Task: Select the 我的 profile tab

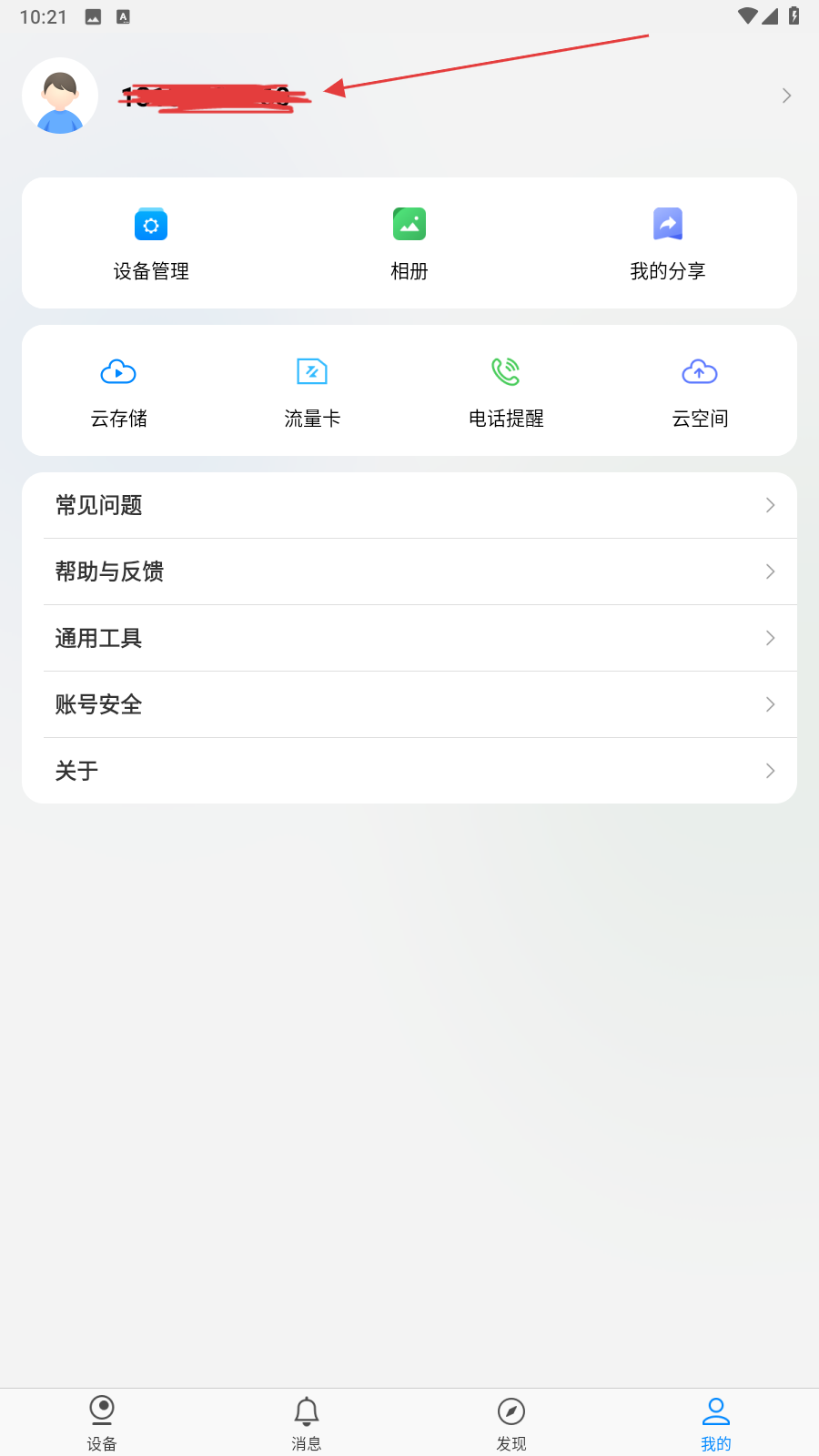Action: pos(716,1423)
